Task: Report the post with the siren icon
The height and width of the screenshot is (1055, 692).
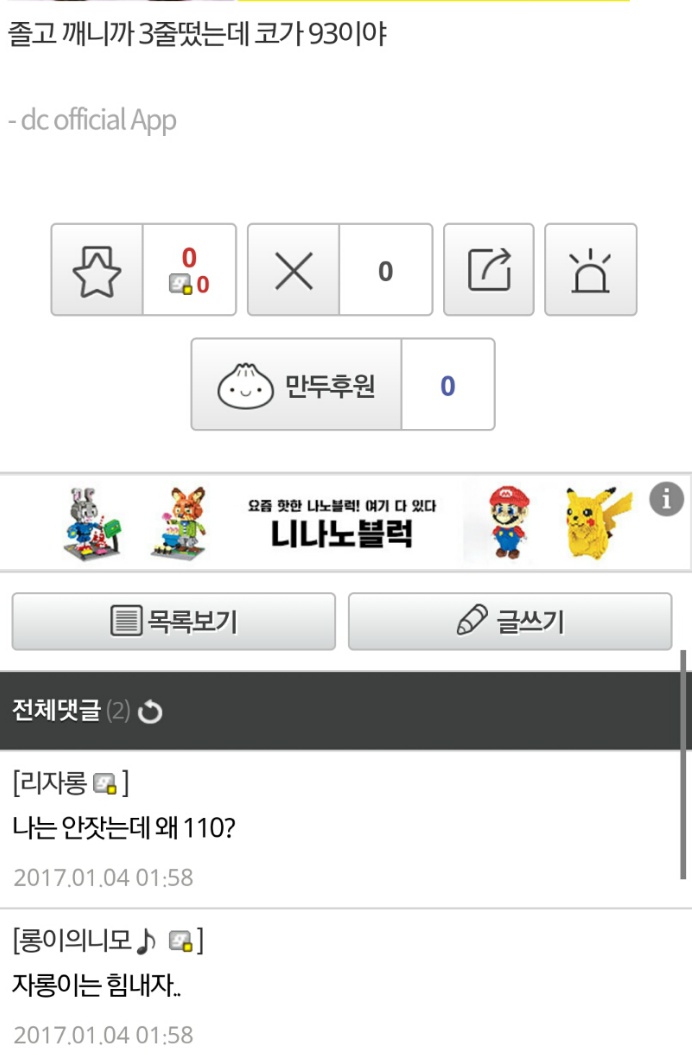Action: coord(590,270)
